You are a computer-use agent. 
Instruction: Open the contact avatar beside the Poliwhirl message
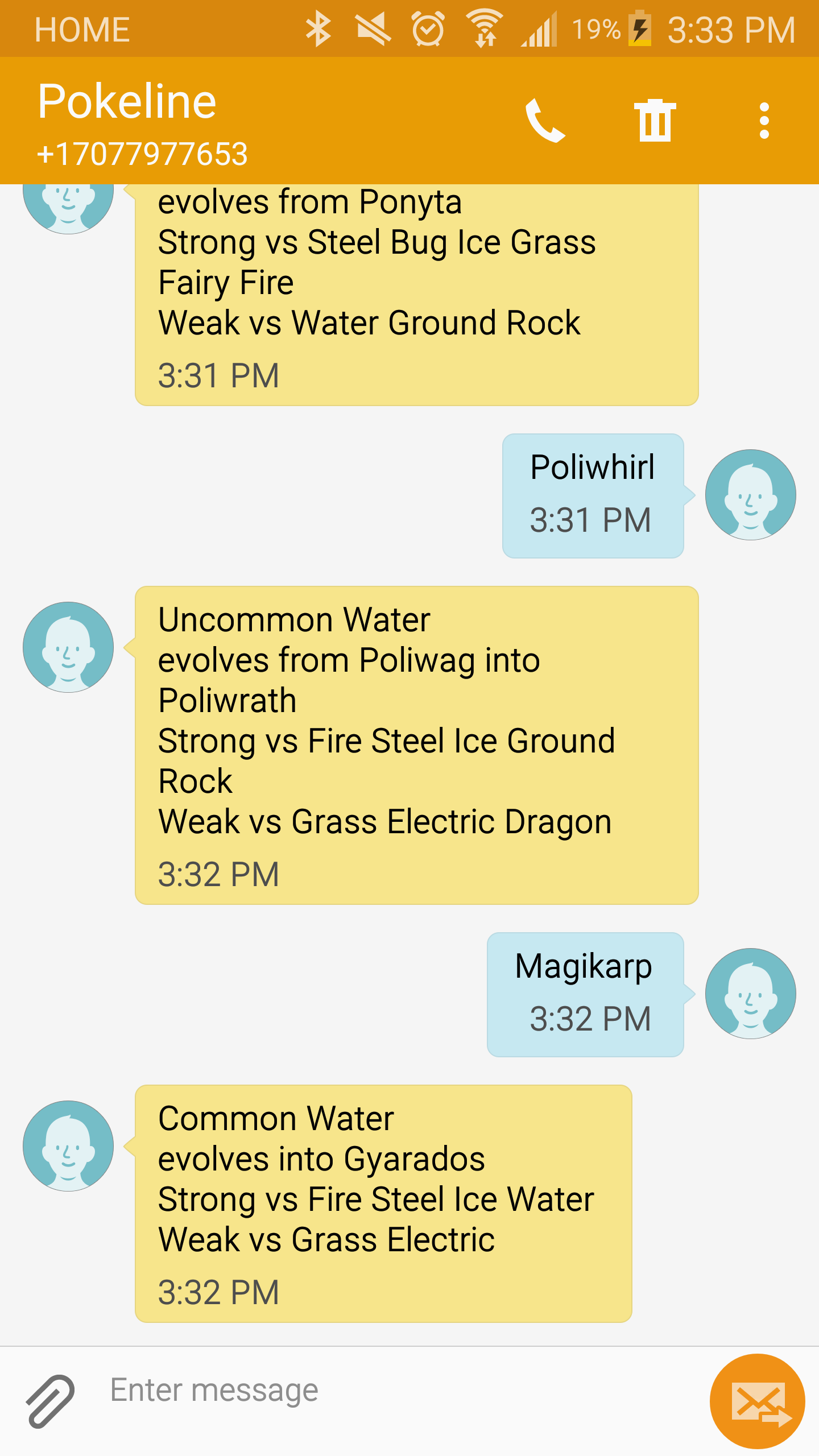pyautogui.click(x=750, y=495)
